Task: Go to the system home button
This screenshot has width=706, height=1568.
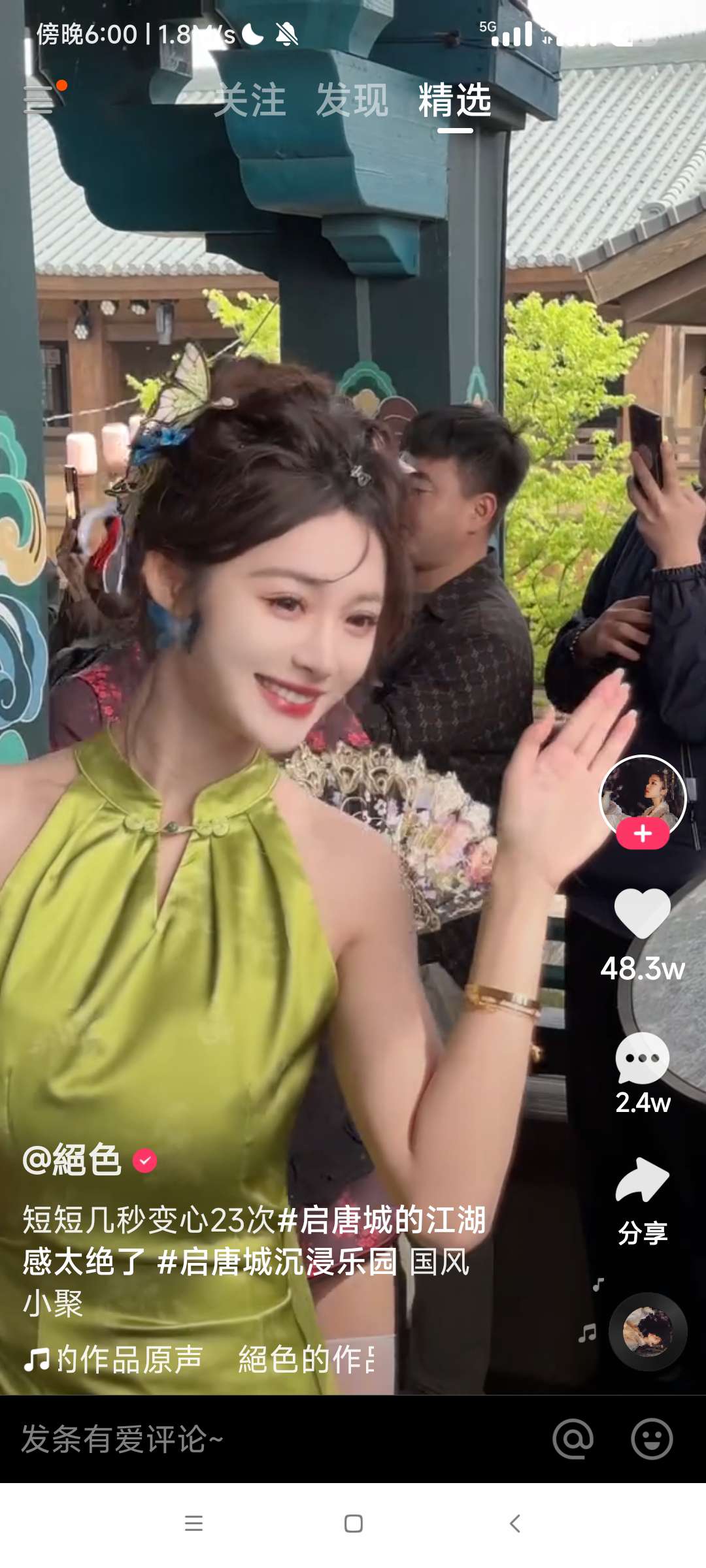Action: (353, 1524)
